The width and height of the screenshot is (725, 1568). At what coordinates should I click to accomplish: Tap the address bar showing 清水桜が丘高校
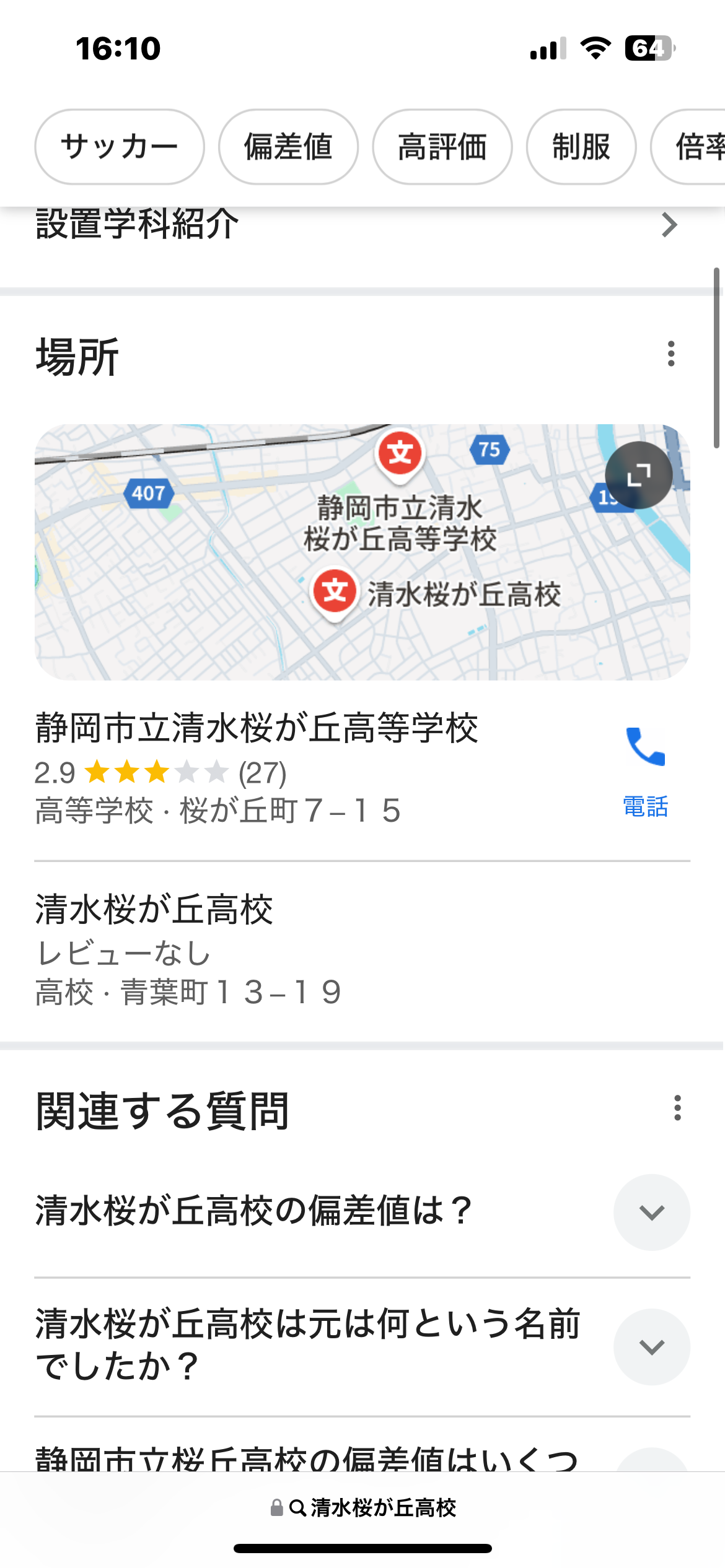click(363, 1508)
